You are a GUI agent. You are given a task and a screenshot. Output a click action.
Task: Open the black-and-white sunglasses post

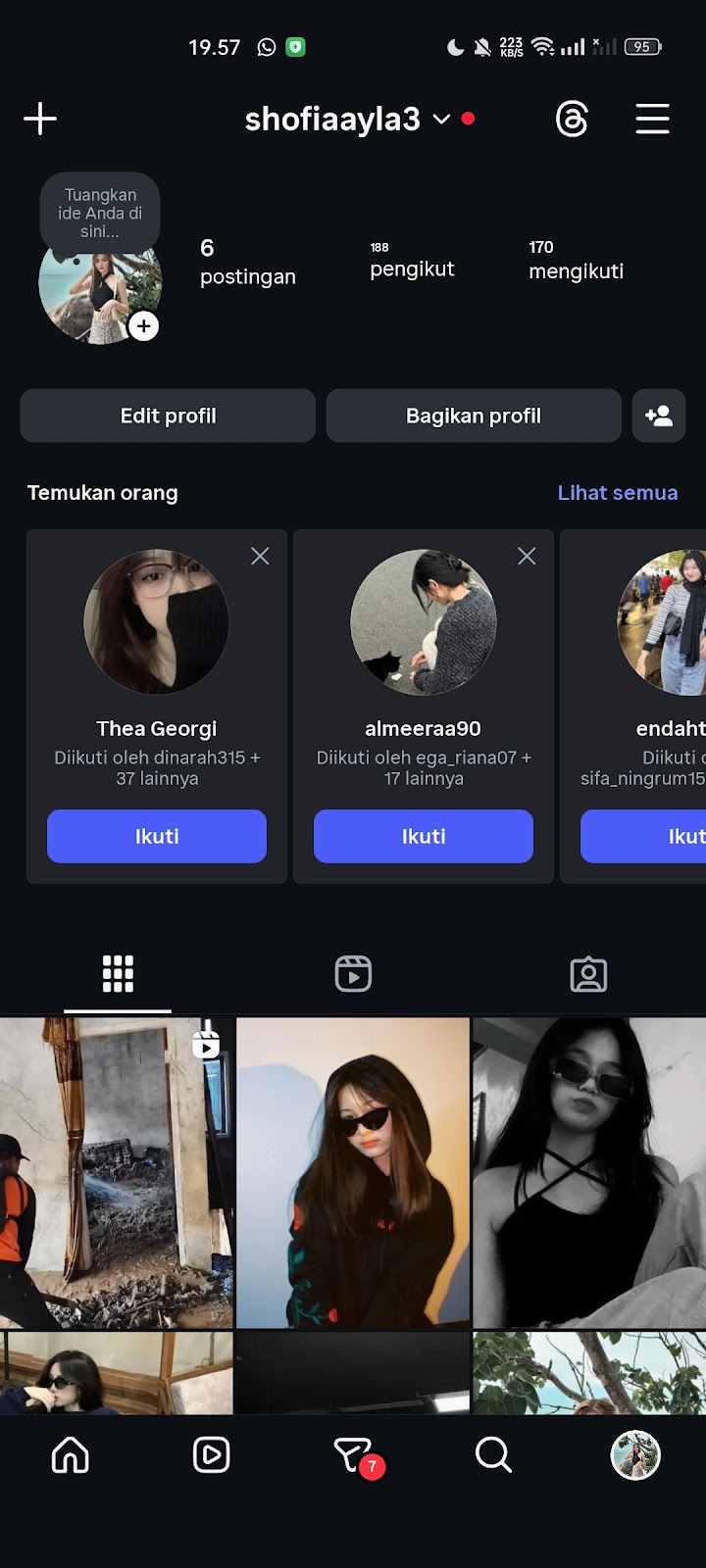[x=589, y=1172]
